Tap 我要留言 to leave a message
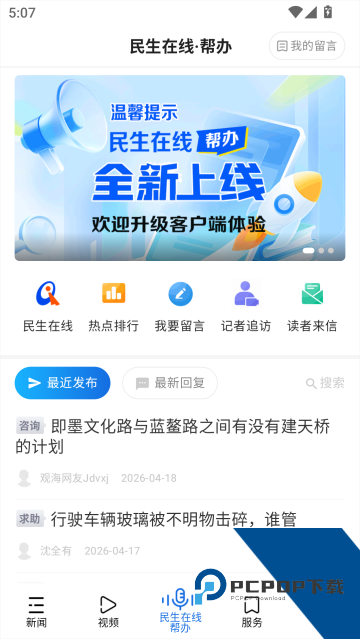This screenshot has width=360, height=639. click(x=180, y=306)
